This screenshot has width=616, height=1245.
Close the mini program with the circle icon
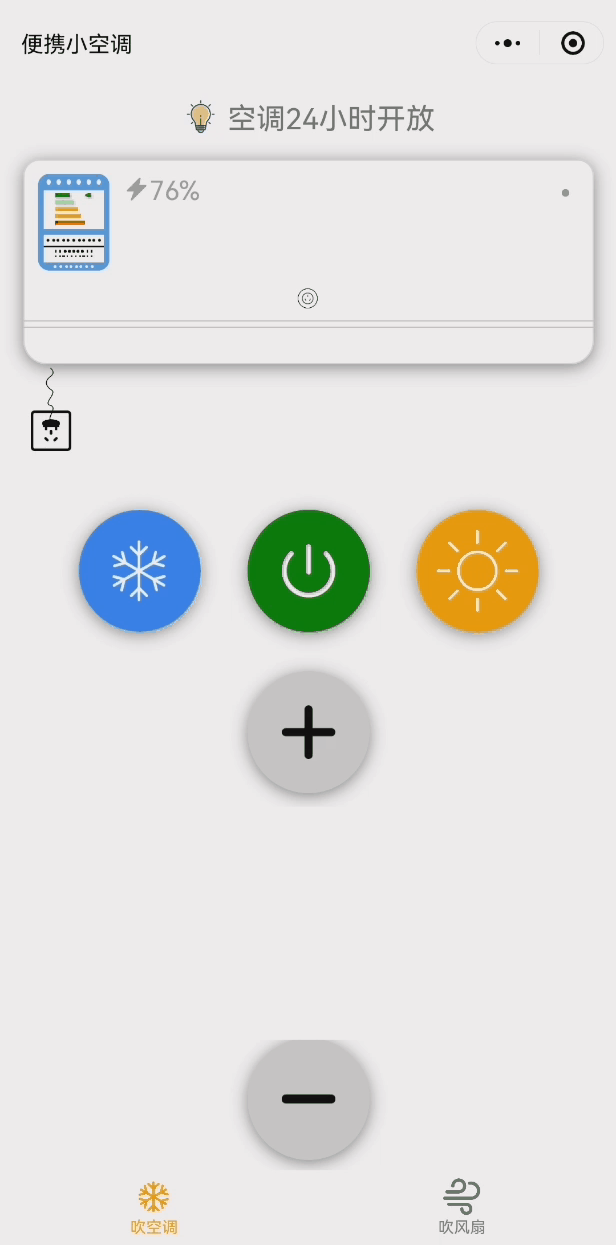(x=573, y=43)
